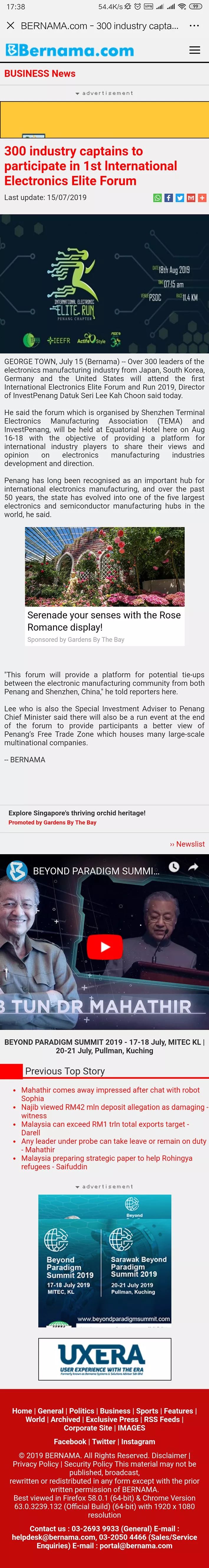
Task: Share article via WhatsApp icon
Action: 157,198
